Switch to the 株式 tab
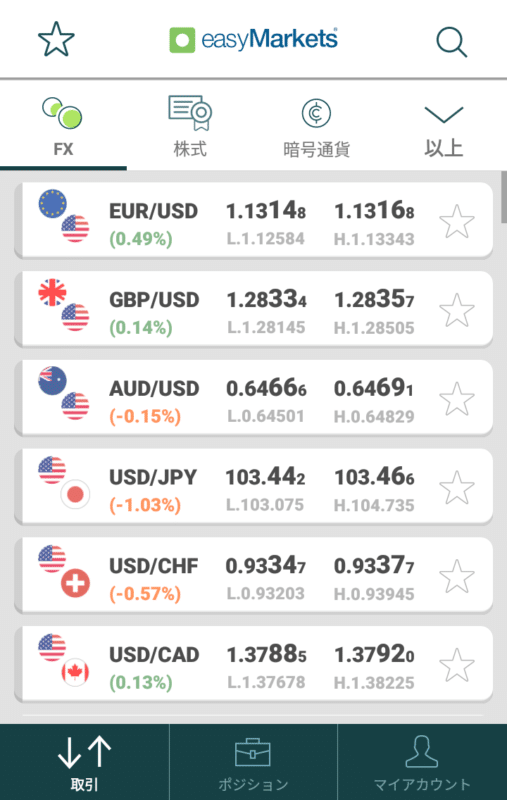 [x=190, y=126]
